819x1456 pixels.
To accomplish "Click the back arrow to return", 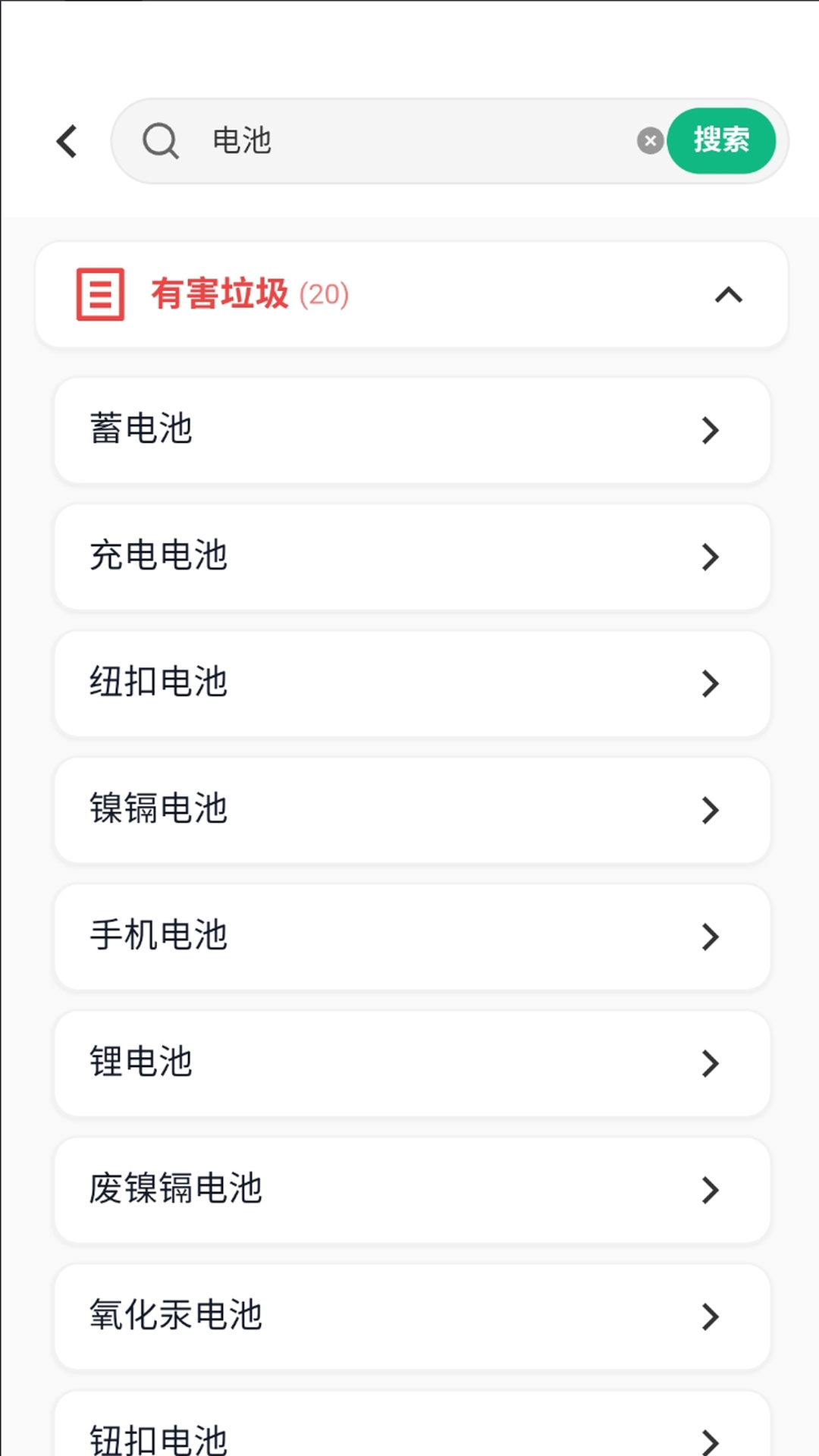I will click(x=67, y=141).
